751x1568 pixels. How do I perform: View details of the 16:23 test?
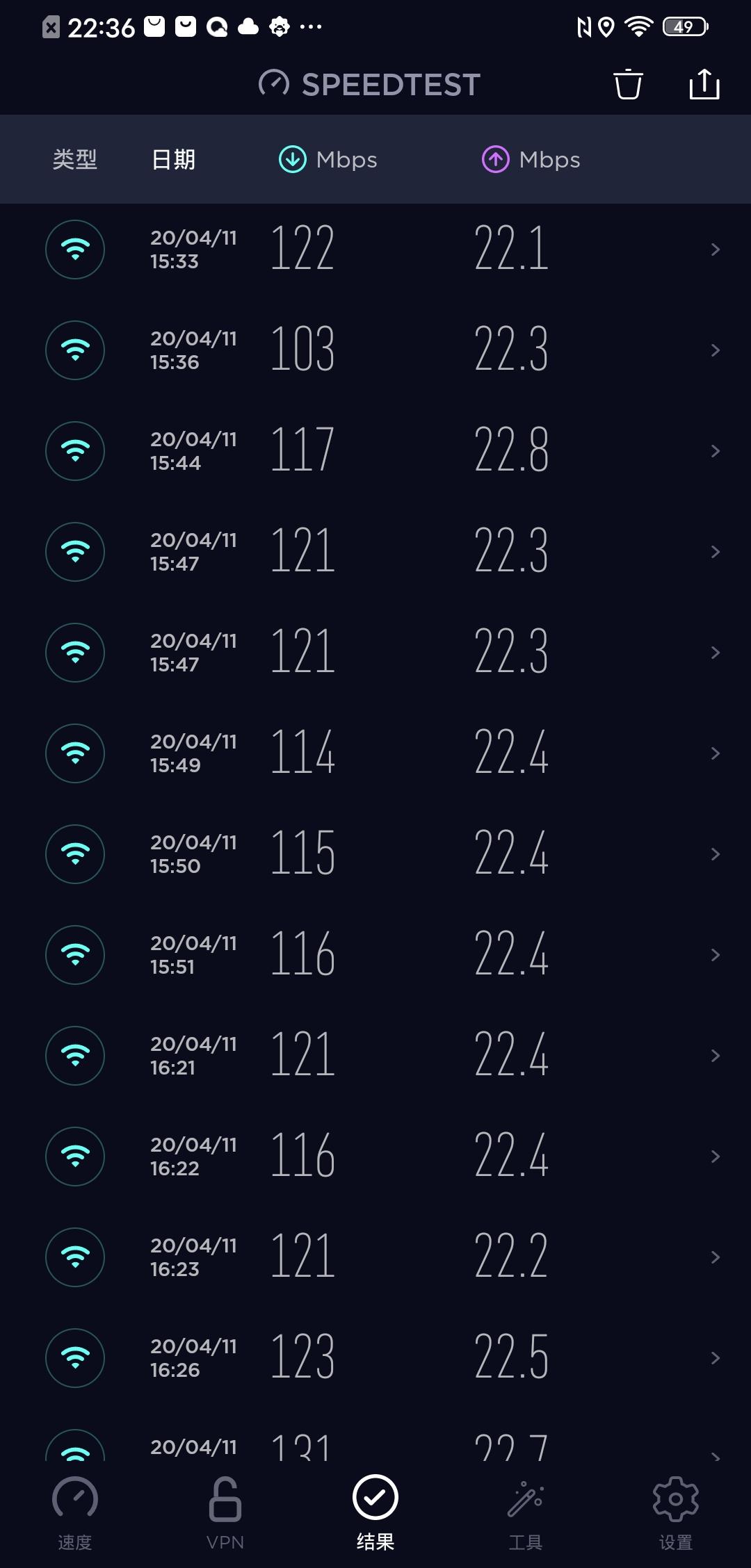click(375, 1257)
